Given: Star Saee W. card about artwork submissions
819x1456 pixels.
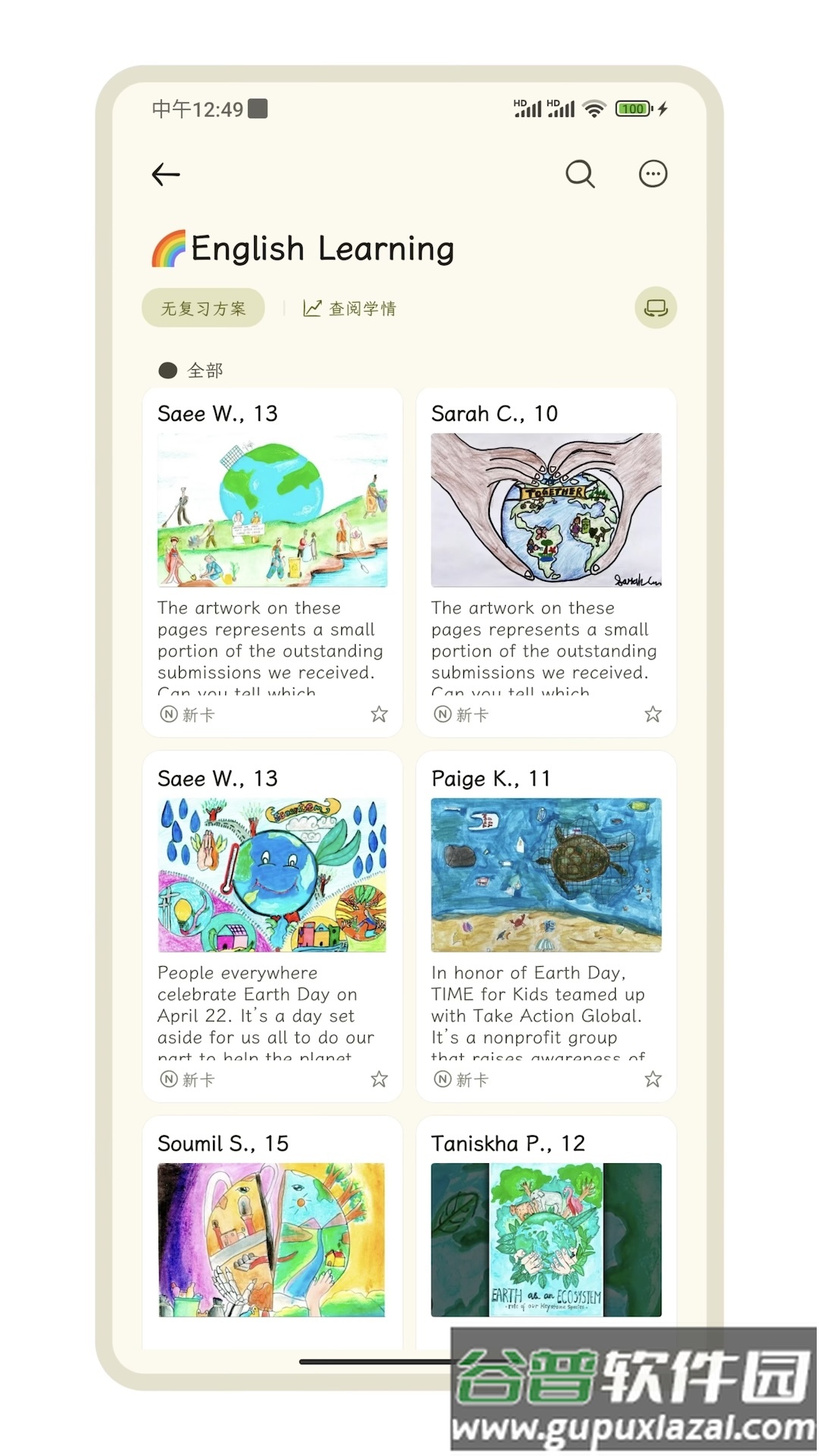Looking at the screenshot, I should pos(379,714).
